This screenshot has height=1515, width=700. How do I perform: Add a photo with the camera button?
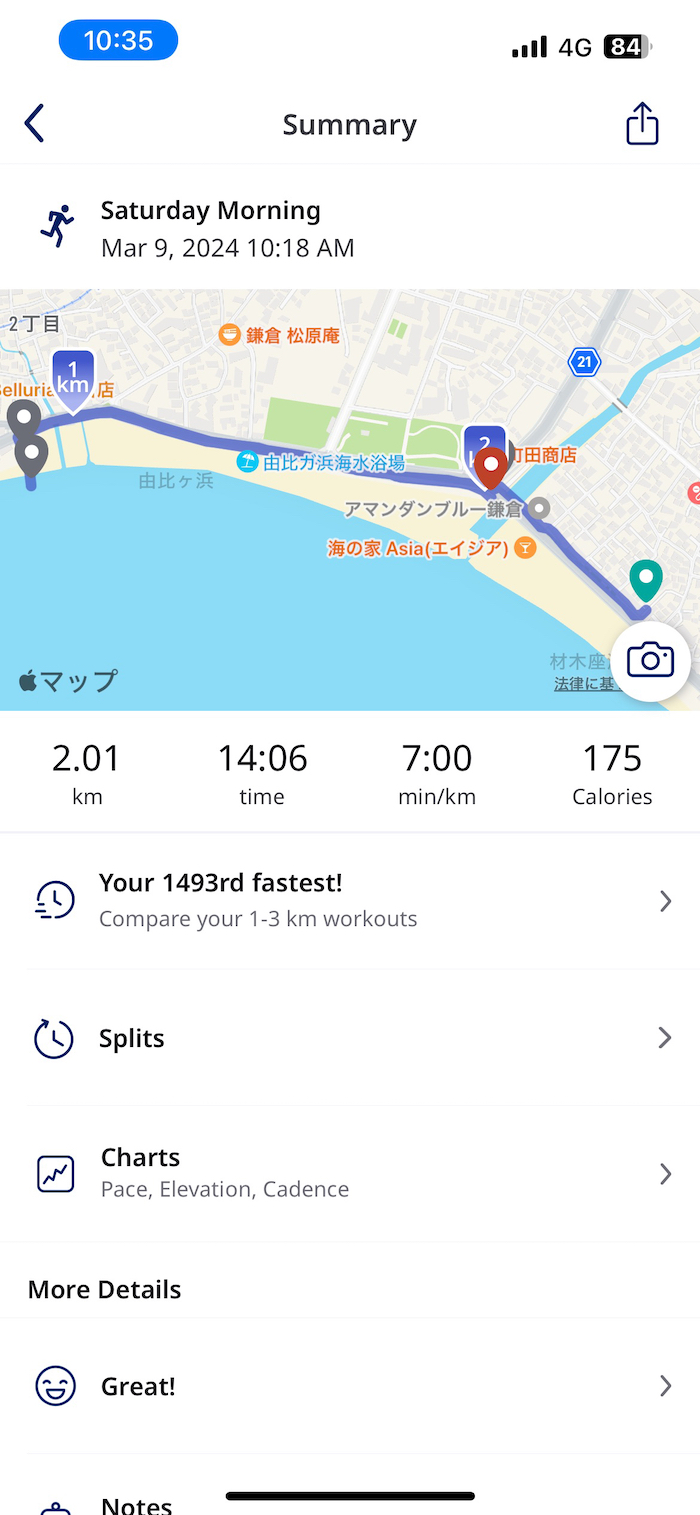click(x=650, y=660)
